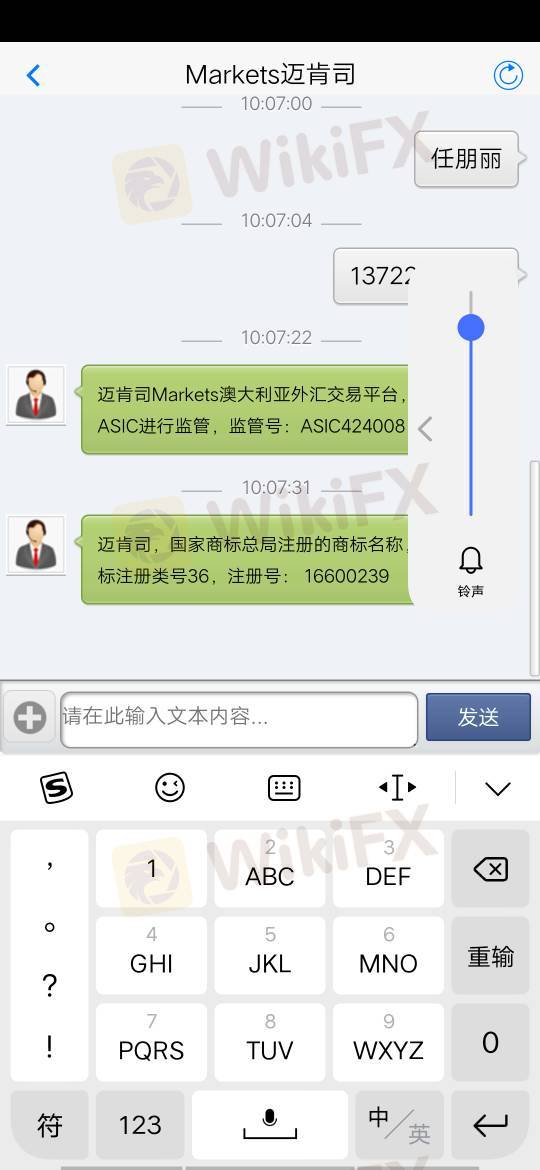
Task: Tap the plus attachment button
Action: click(30, 718)
